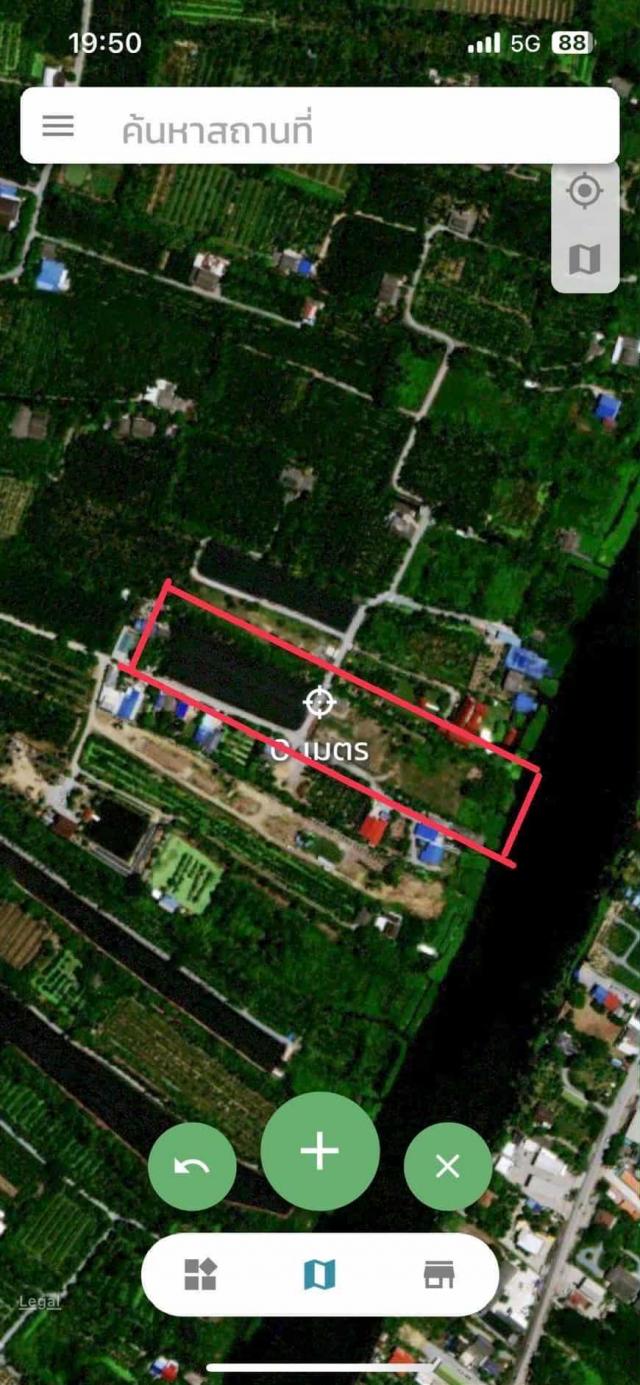Screen dimensions: 640x1385
Task: Open the hamburger menu
Action: point(58,126)
